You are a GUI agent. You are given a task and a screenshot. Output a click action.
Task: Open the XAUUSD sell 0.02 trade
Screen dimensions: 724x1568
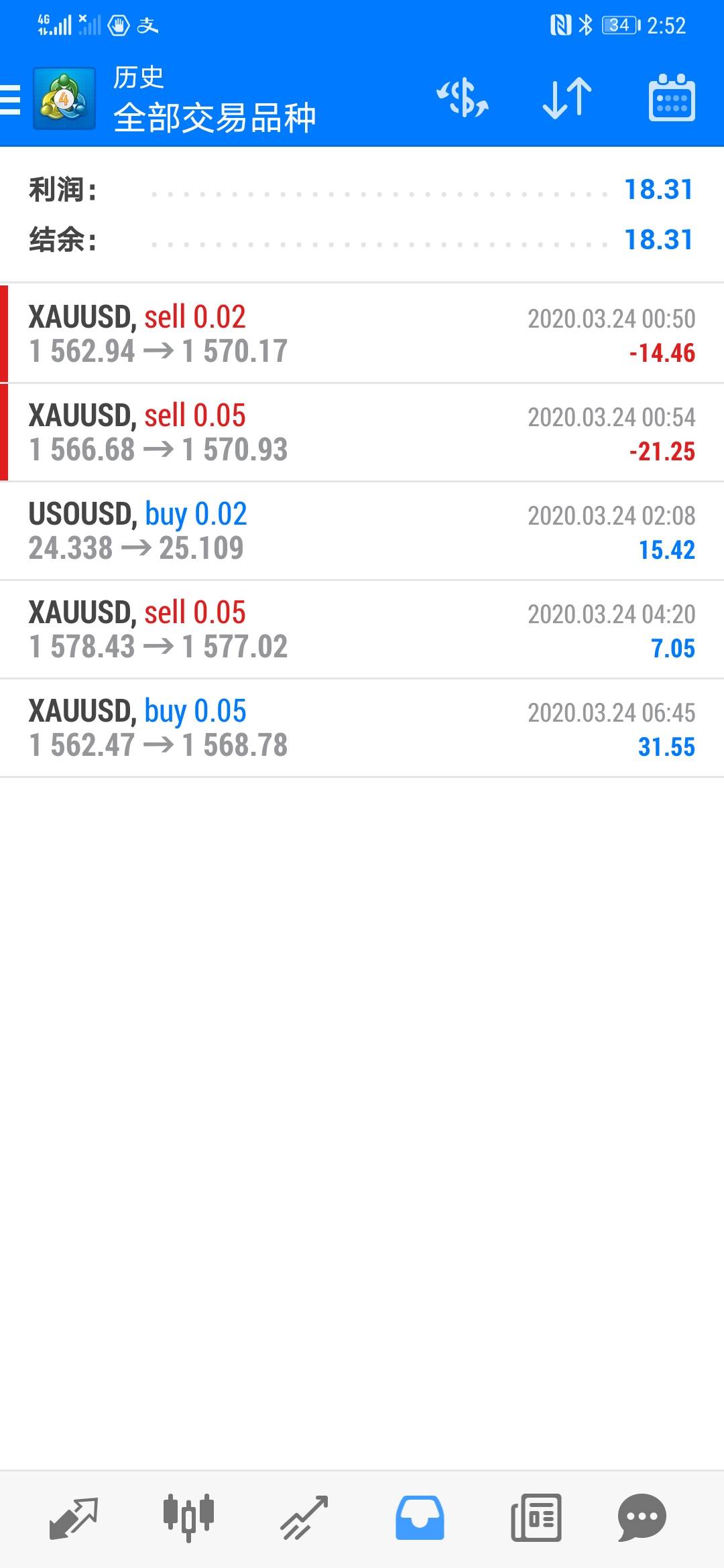pos(362,334)
